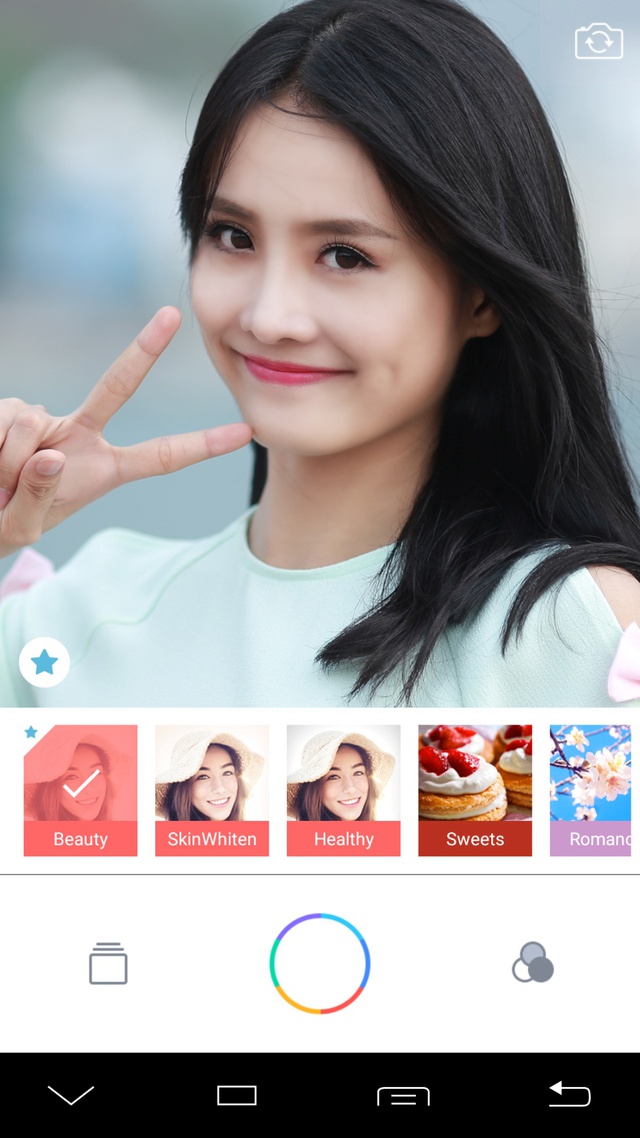Screen dimensions: 640x1138
Task: Select the Beauty filter
Action: (81, 790)
